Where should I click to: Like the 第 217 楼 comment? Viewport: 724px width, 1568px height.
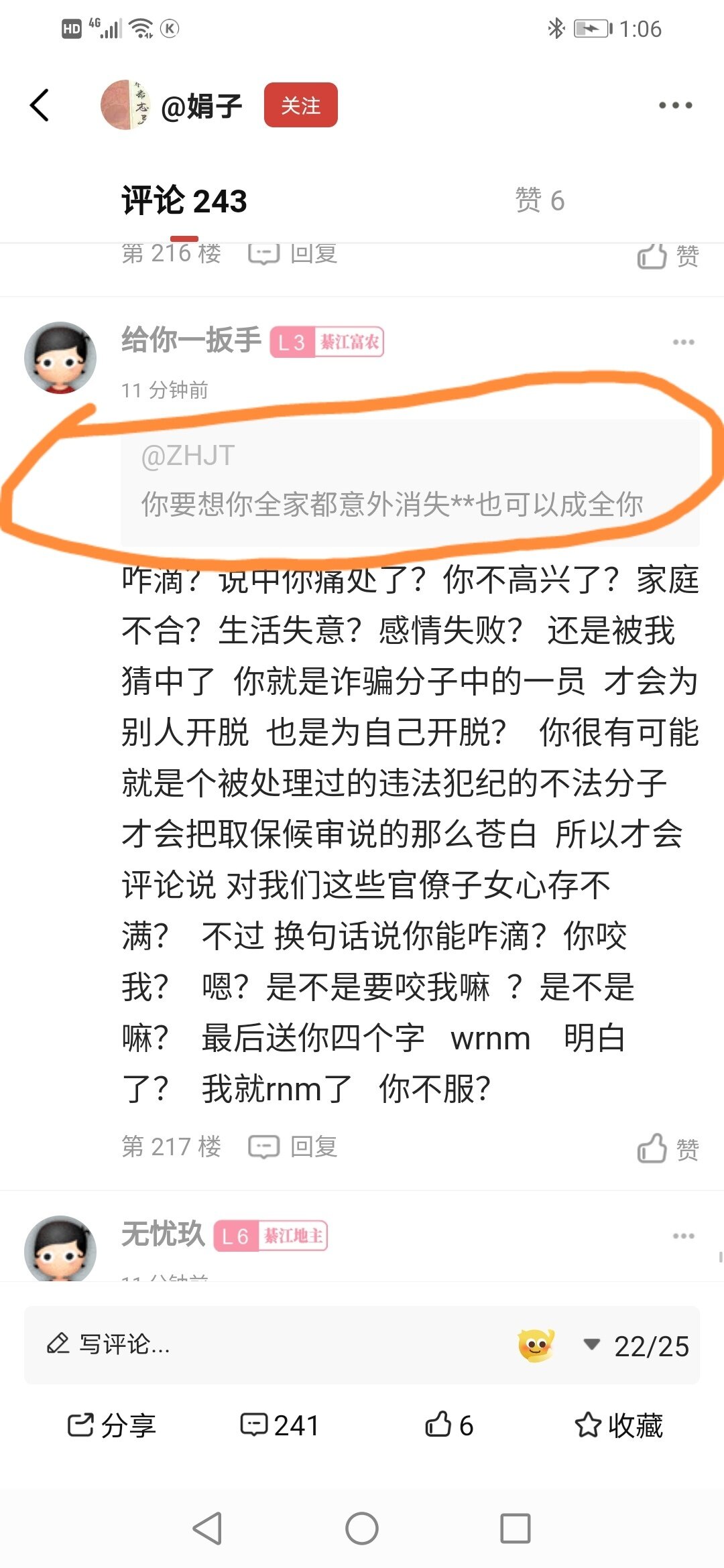668,1148
